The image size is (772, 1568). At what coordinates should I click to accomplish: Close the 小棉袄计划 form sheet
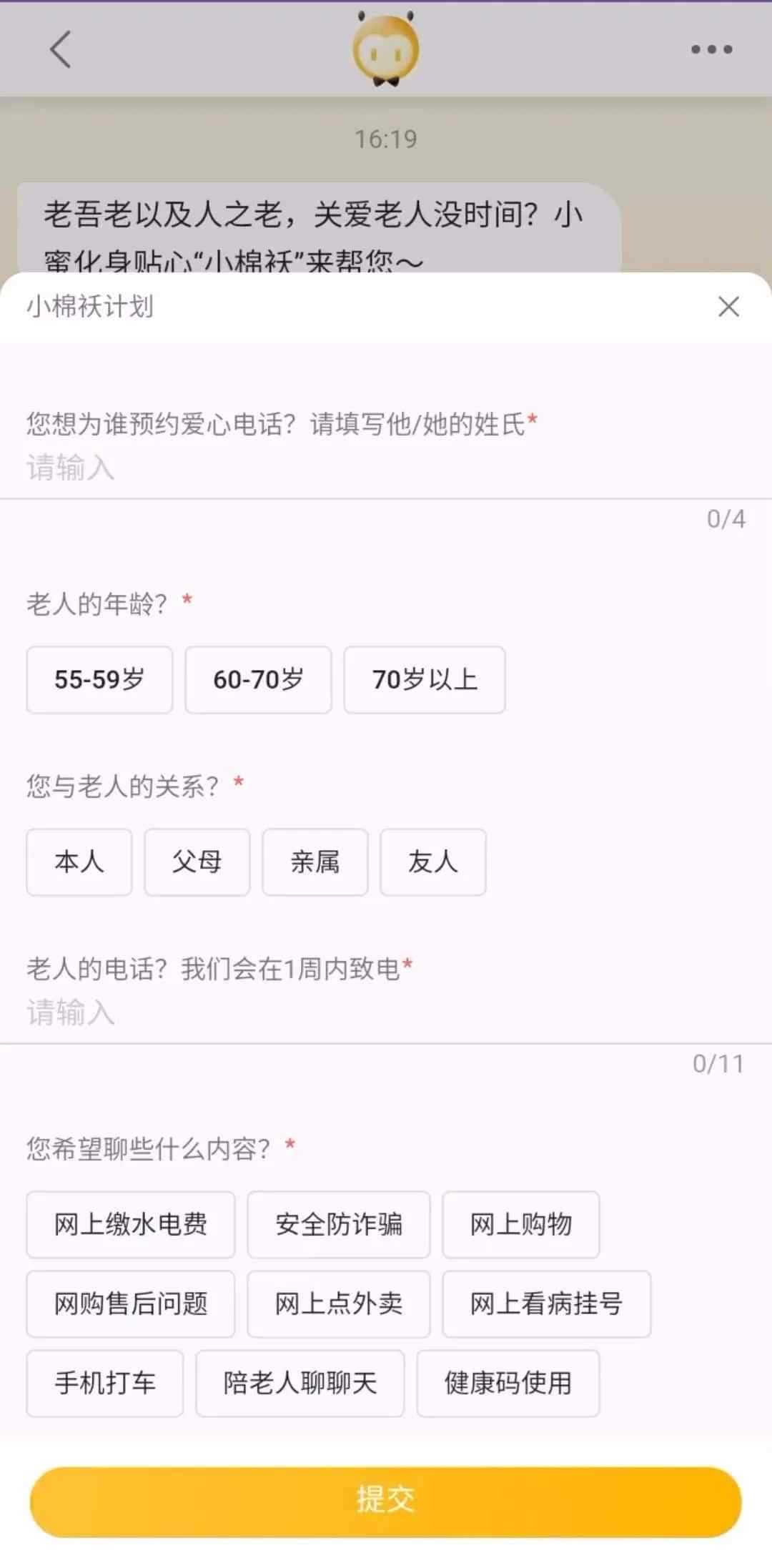click(728, 307)
